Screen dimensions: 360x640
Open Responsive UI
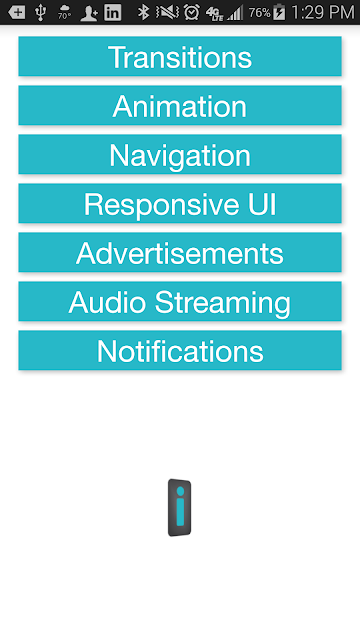tap(180, 203)
